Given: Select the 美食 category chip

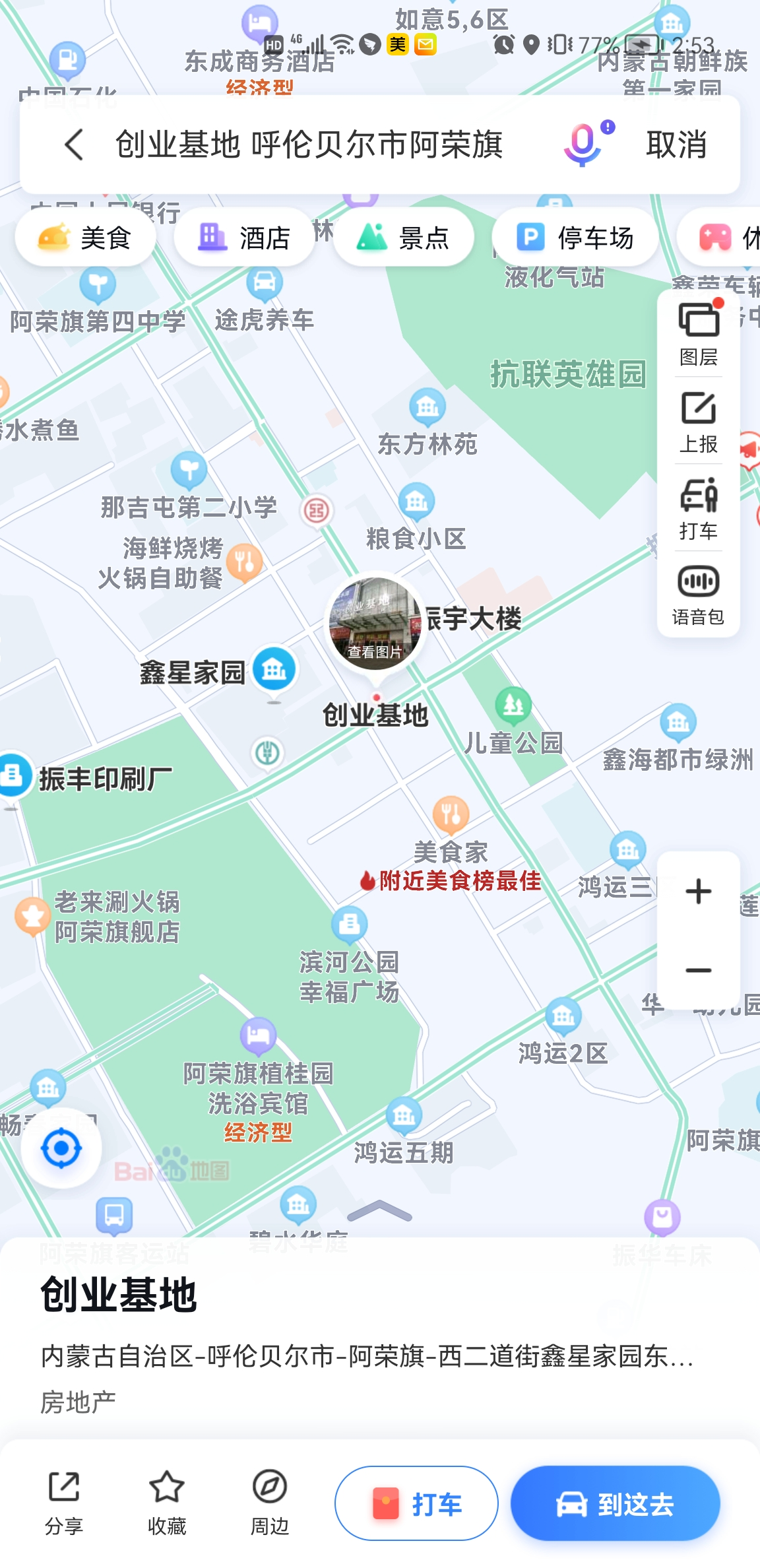Looking at the screenshot, I should tap(86, 238).
